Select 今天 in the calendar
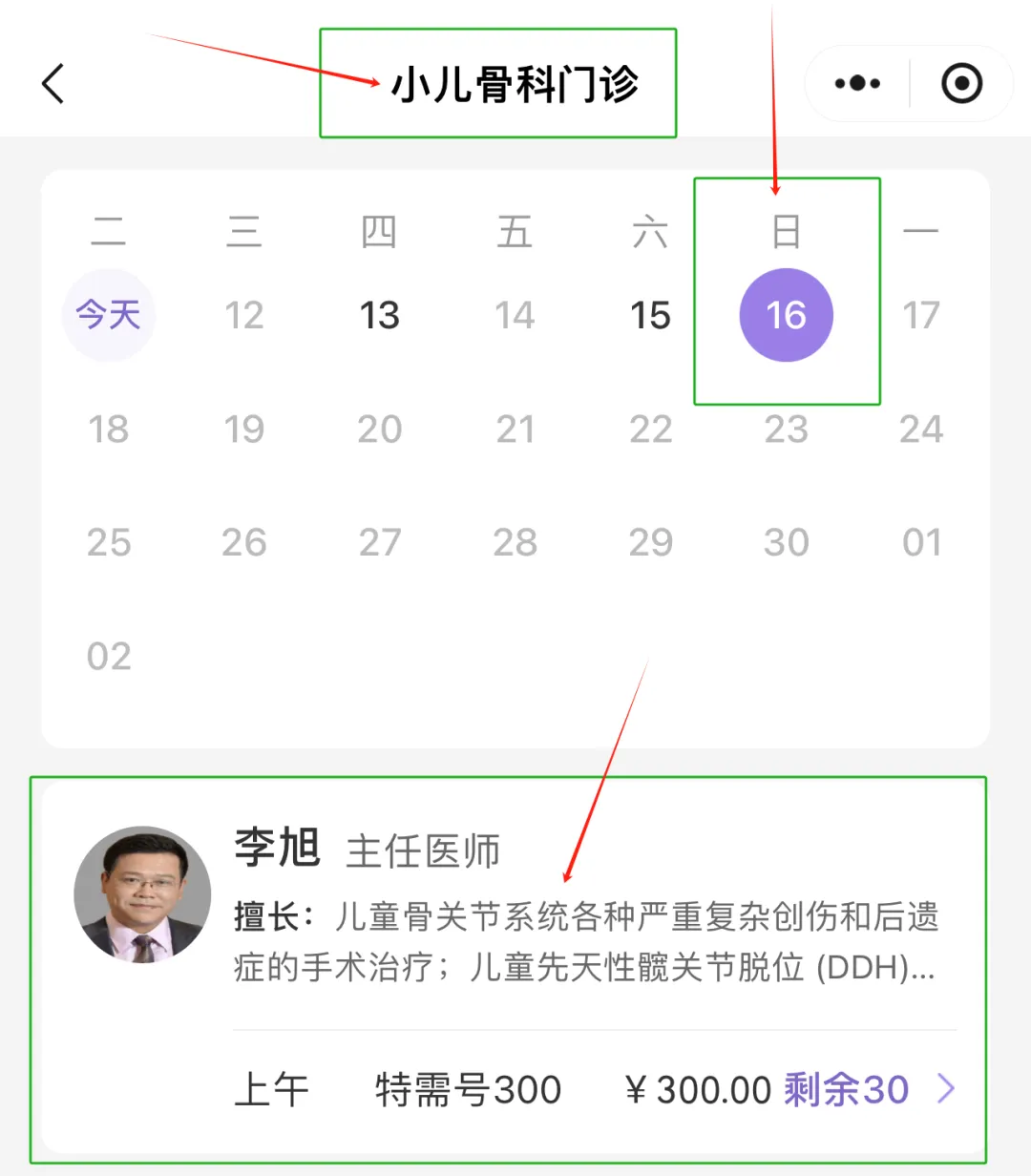1031x1176 pixels. [108, 315]
